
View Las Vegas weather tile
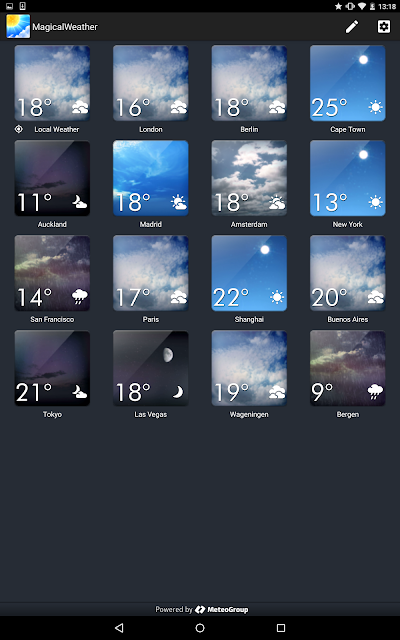(x=151, y=369)
